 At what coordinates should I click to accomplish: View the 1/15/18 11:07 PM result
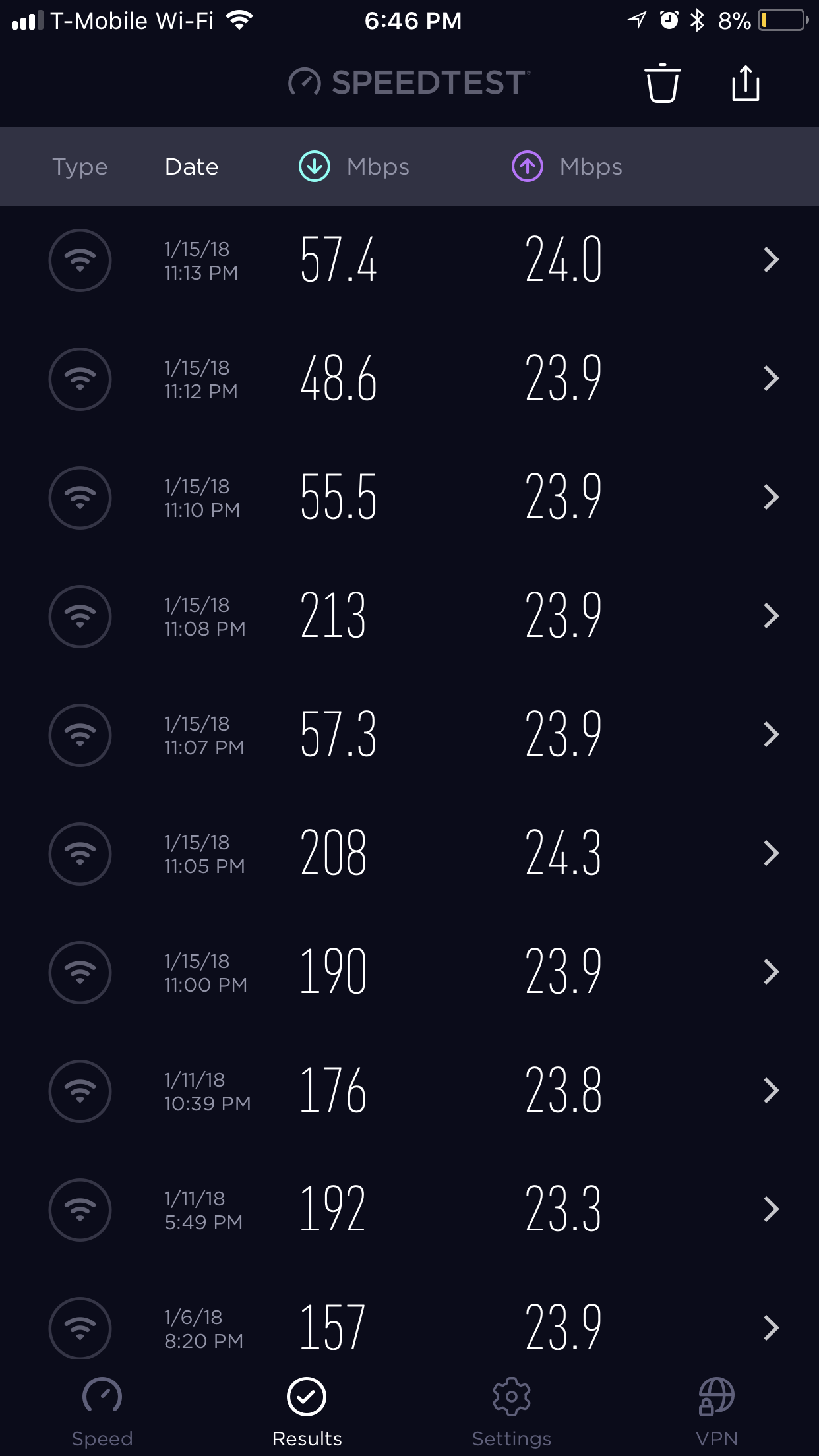[x=409, y=735]
